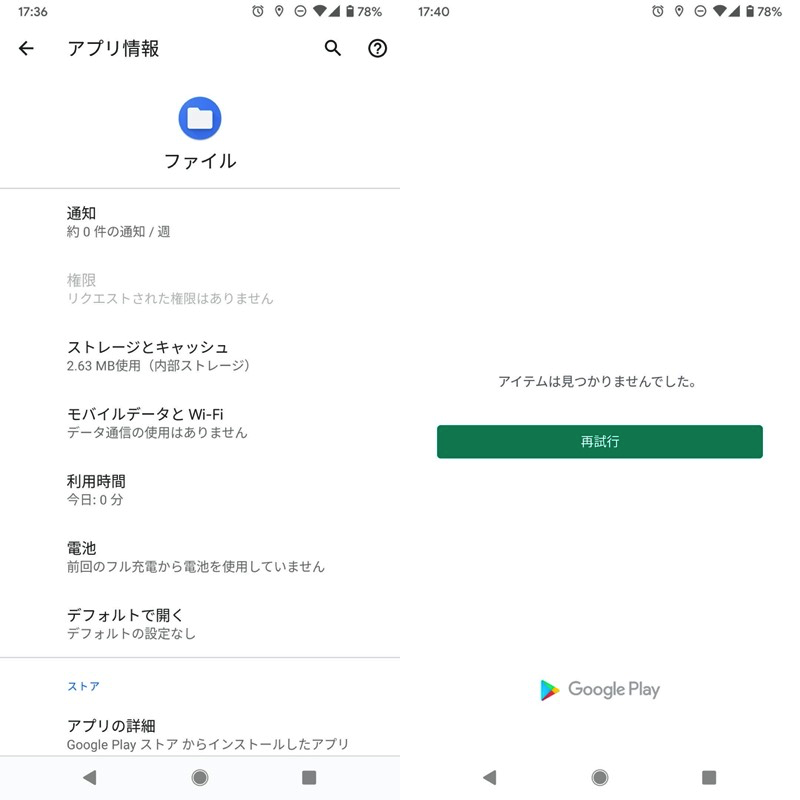Image resolution: width=800 pixels, height=800 pixels.
Task: Open search in app info
Action: [333, 48]
